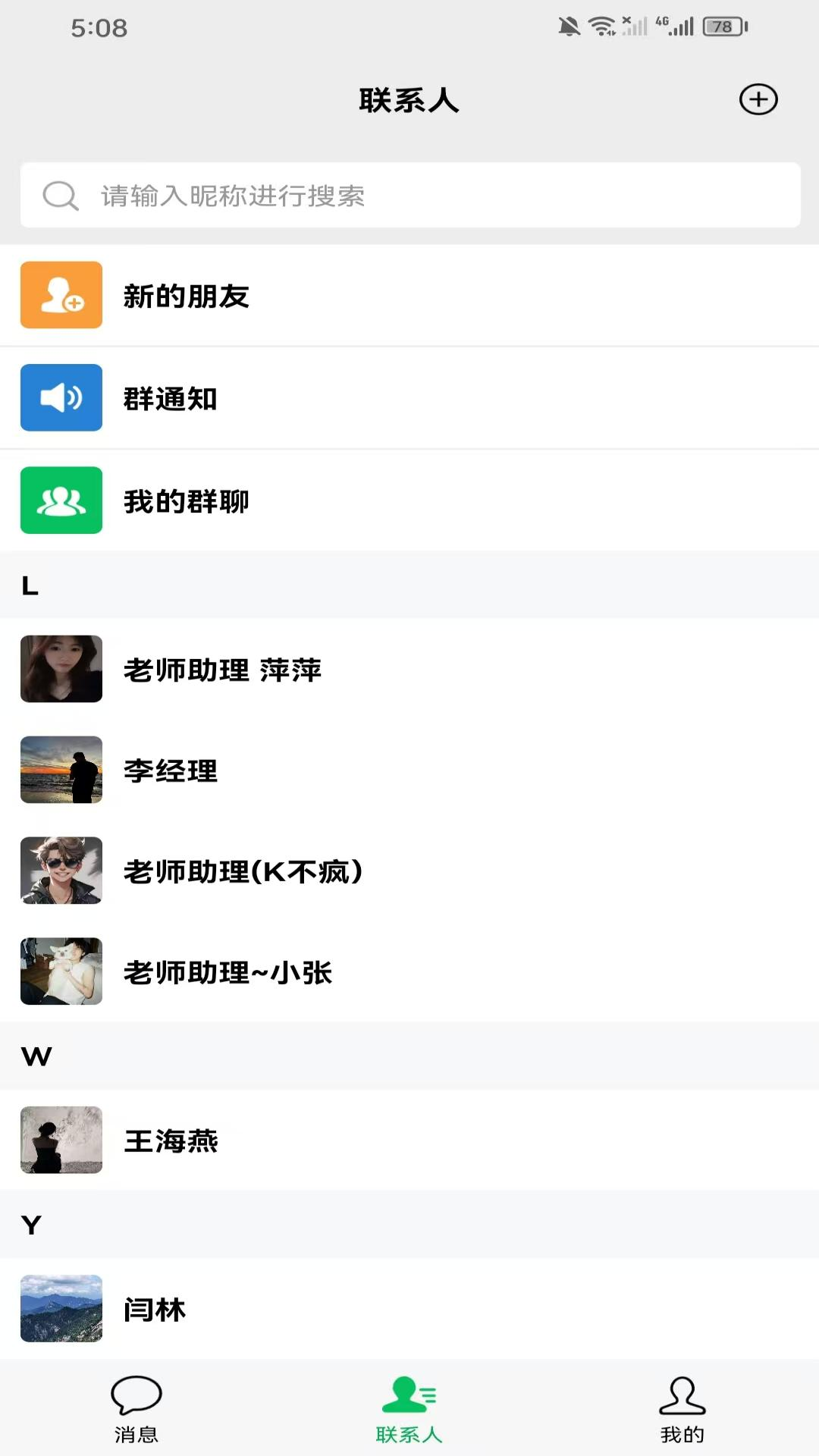The height and width of the screenshot is (1456, 819).
Task: Open 我的群聊 (My Group Chats) icon
Action: [x=61, y=501]
